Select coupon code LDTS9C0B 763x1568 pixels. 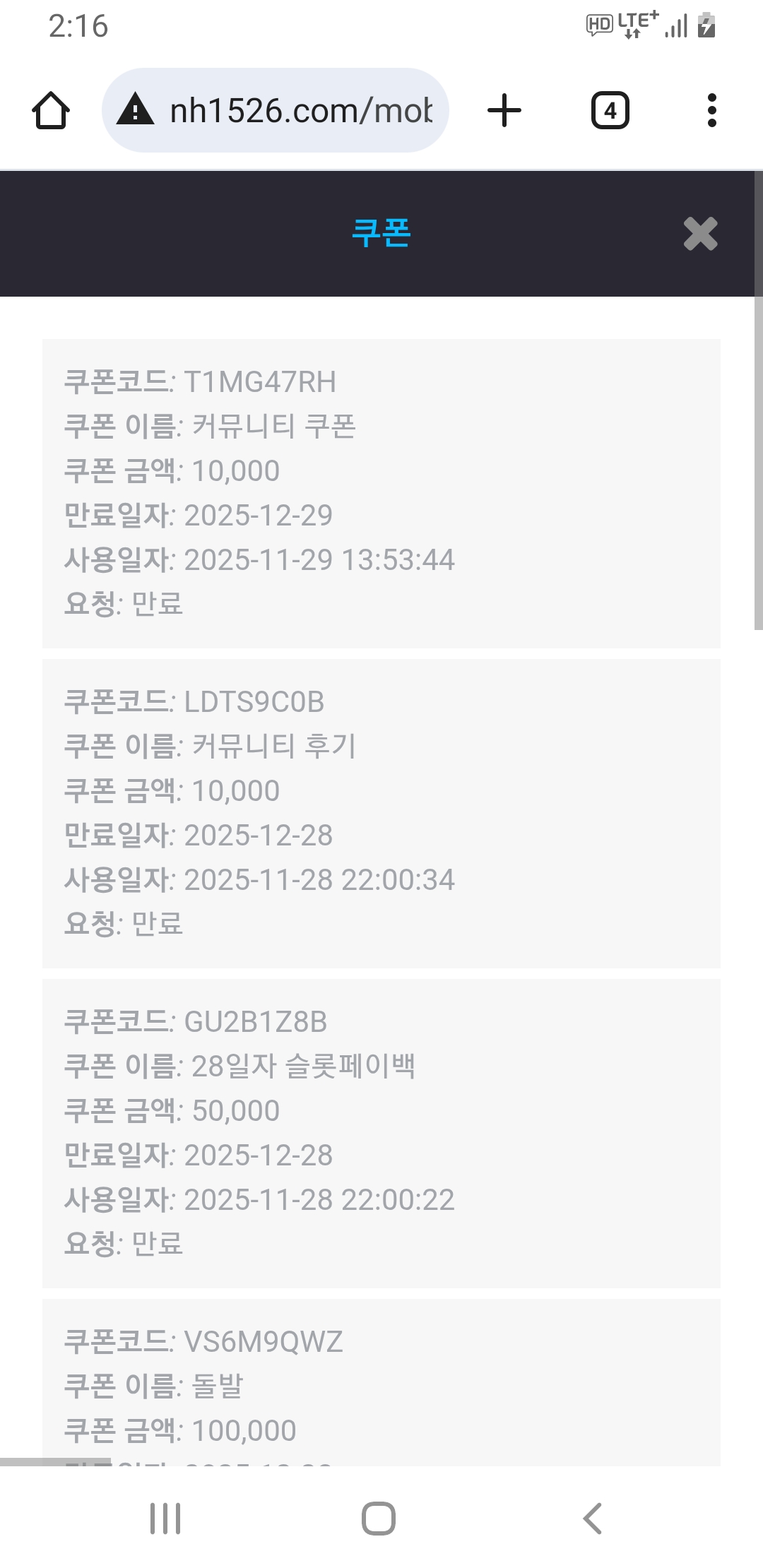(254, 703)
